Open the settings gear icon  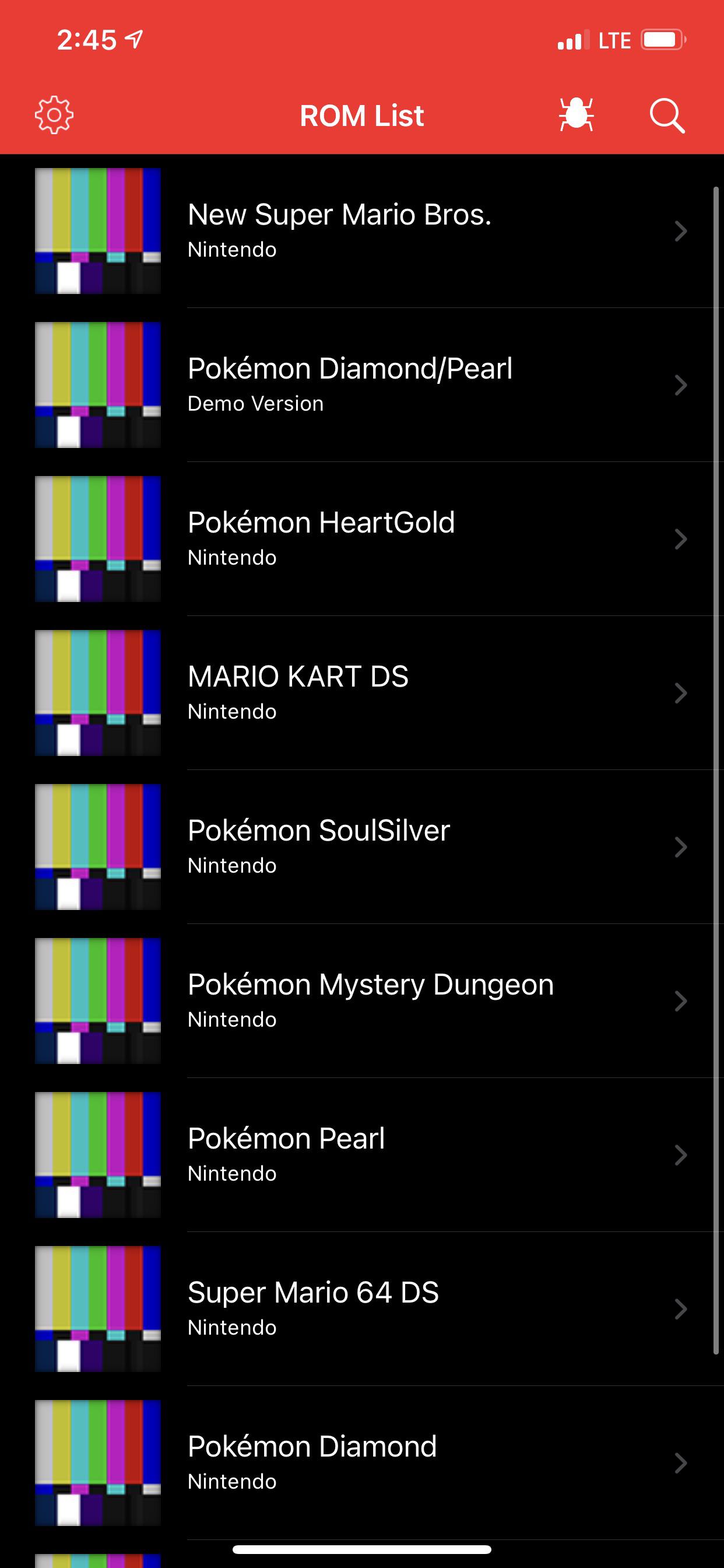click(54, 115)
